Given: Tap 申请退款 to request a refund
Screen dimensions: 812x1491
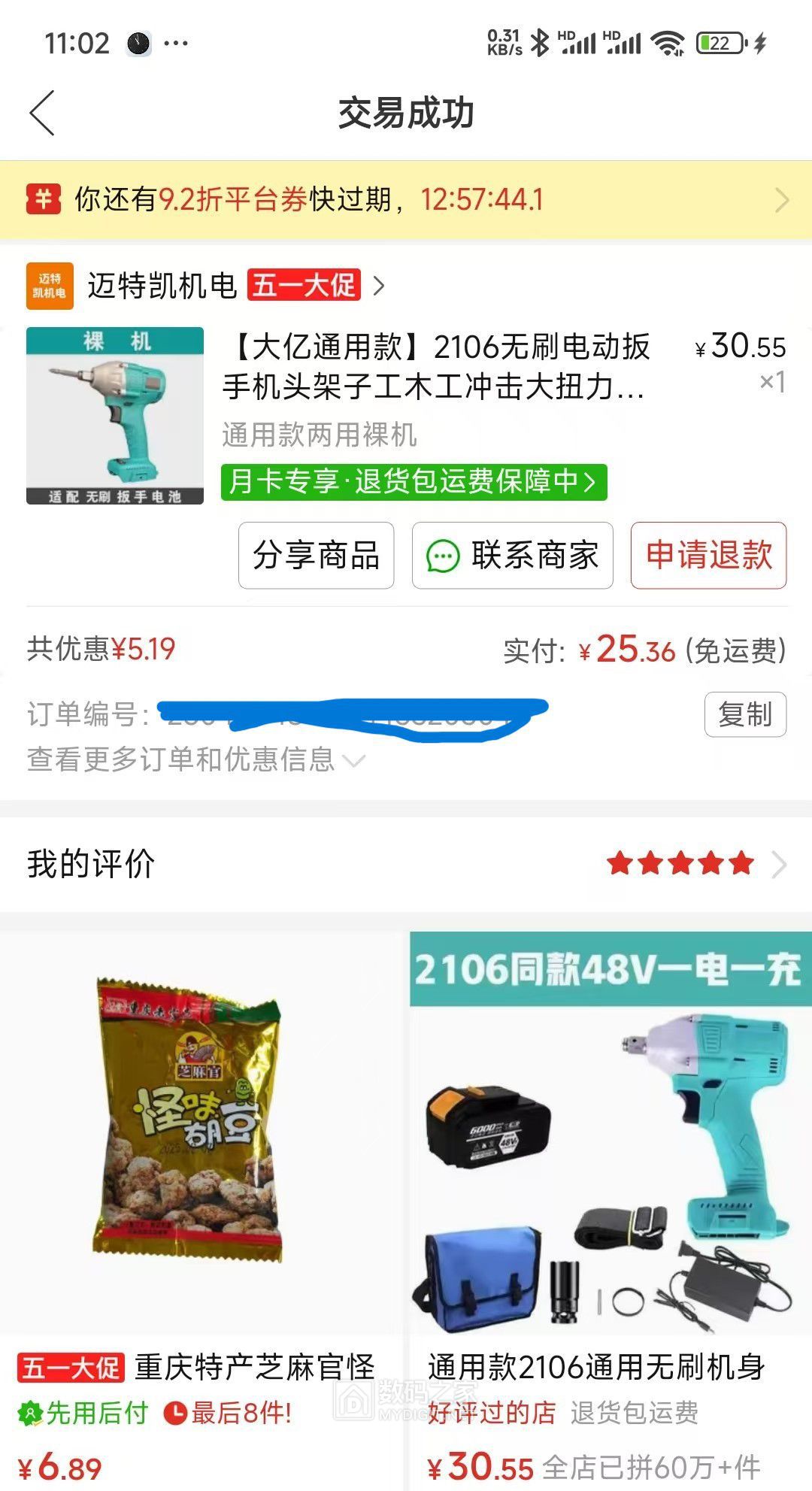Looking at the screenshot, I should point(708,556).
